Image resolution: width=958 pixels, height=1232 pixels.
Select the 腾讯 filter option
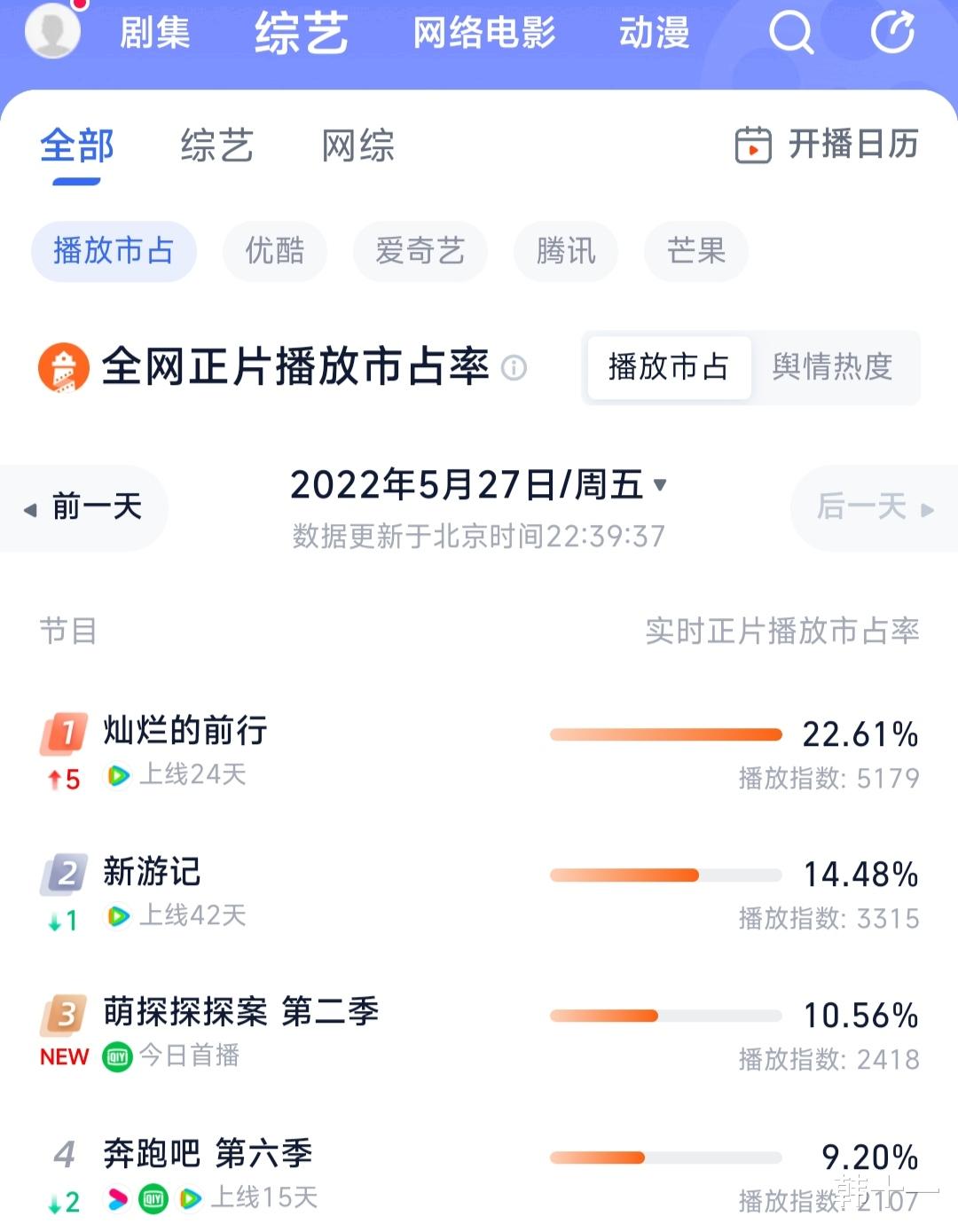click(x=565, y=252)
